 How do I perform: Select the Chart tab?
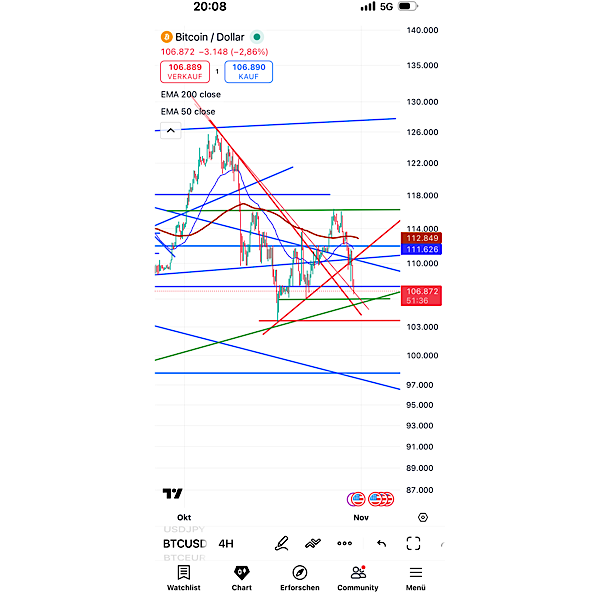tap(241, 577)
